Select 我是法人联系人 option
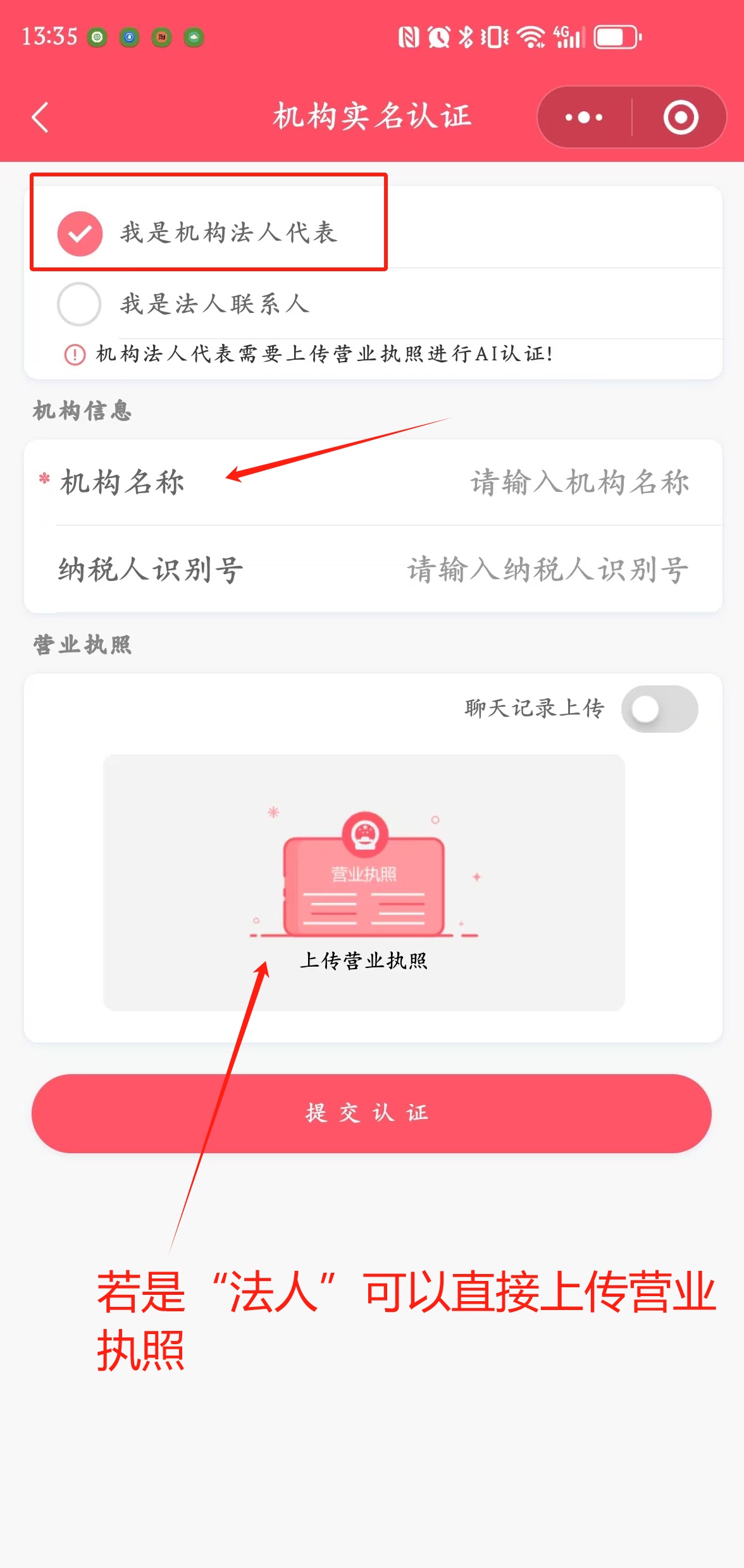Viewport: 744px width, 1568px height. click(x=79, y=304)
